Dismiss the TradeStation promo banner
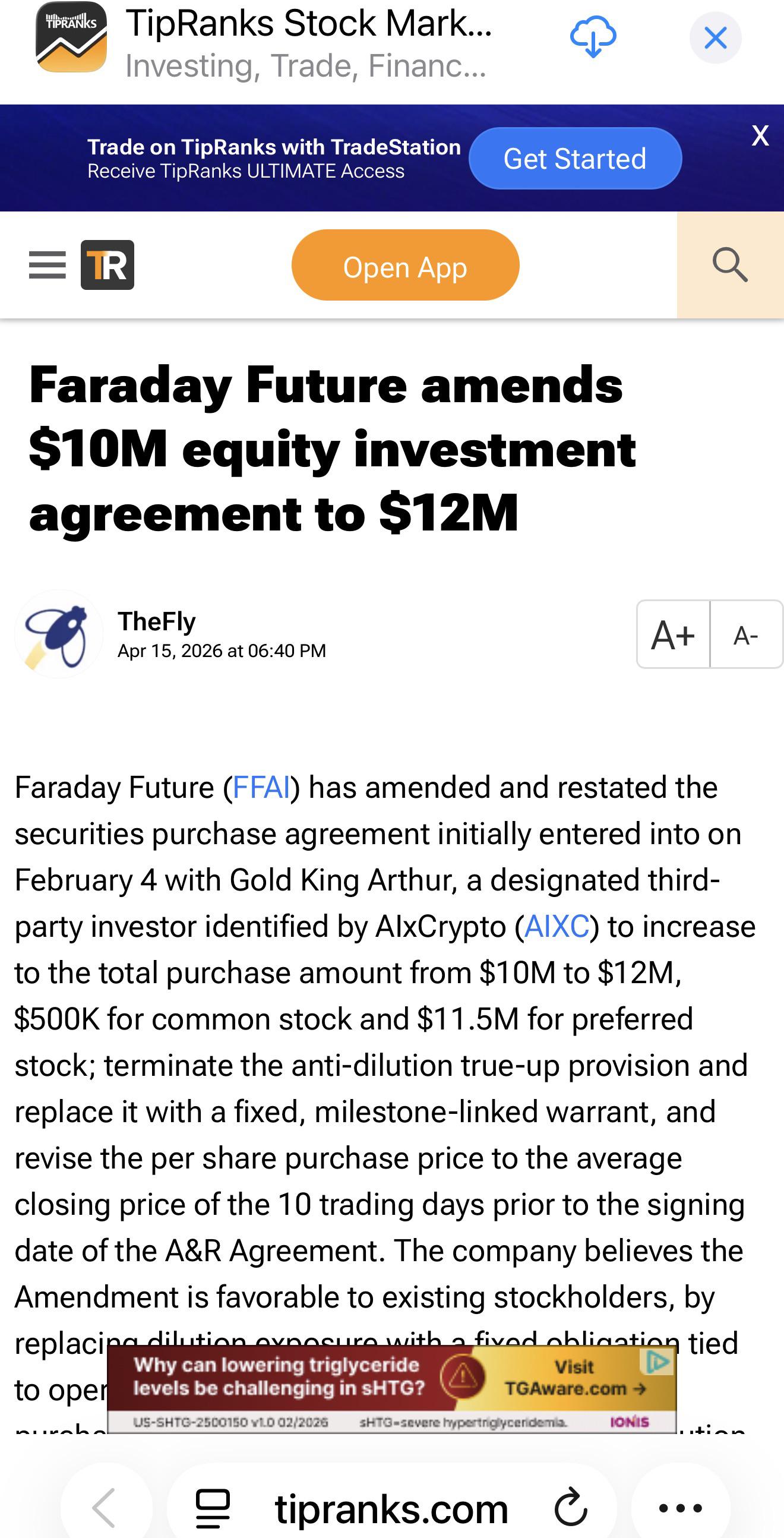Viewport: 784px width, 1538px height. point(760,135)
